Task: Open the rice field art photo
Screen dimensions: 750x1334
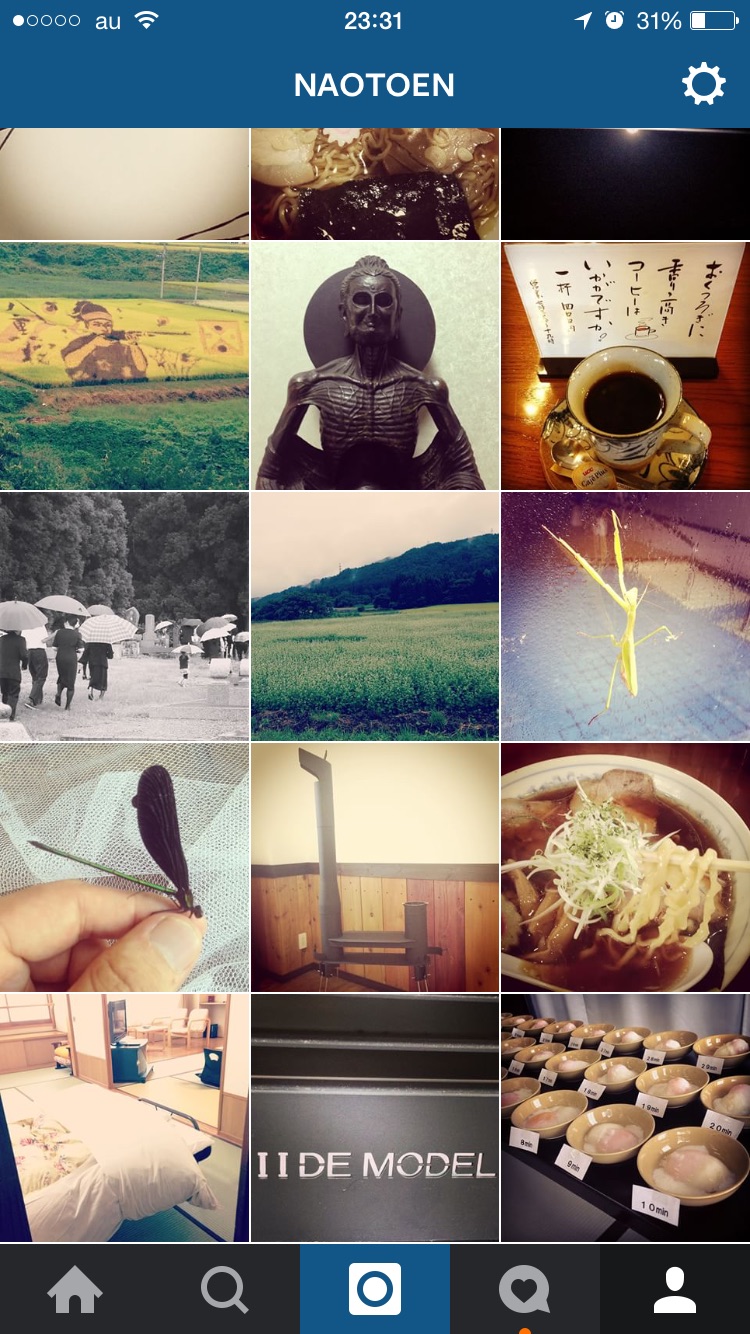Action: click(x=124, y=366)
